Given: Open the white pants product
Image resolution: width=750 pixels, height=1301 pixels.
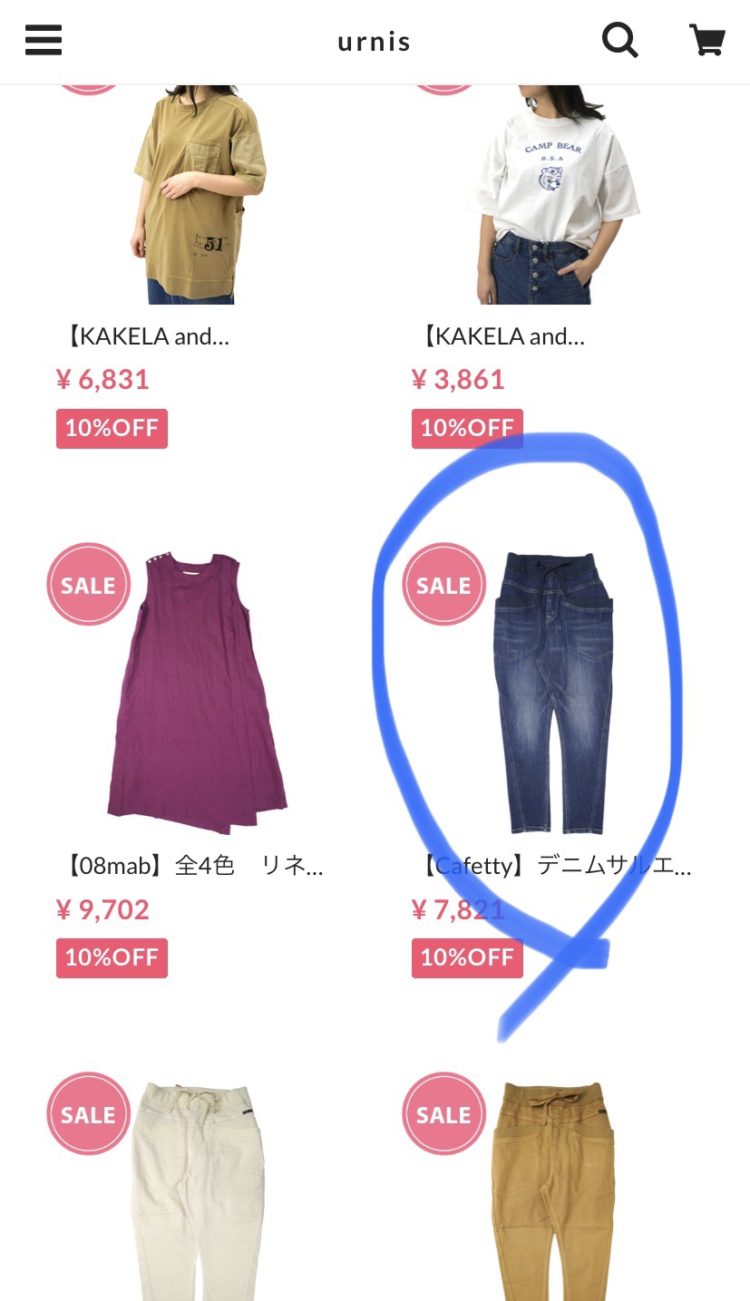Looking at the screenshot, I should 197,1190.
